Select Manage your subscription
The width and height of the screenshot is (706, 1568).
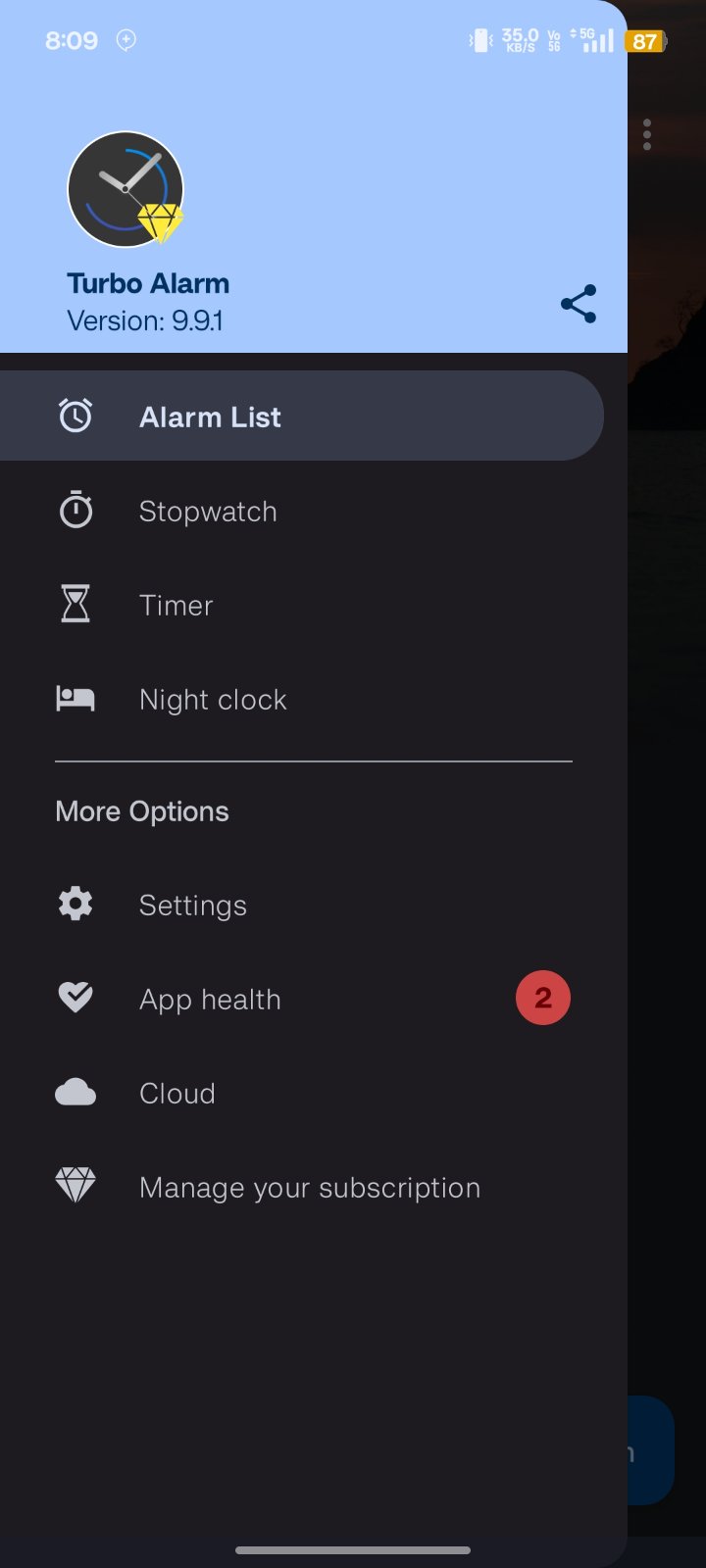point(301,1188)
